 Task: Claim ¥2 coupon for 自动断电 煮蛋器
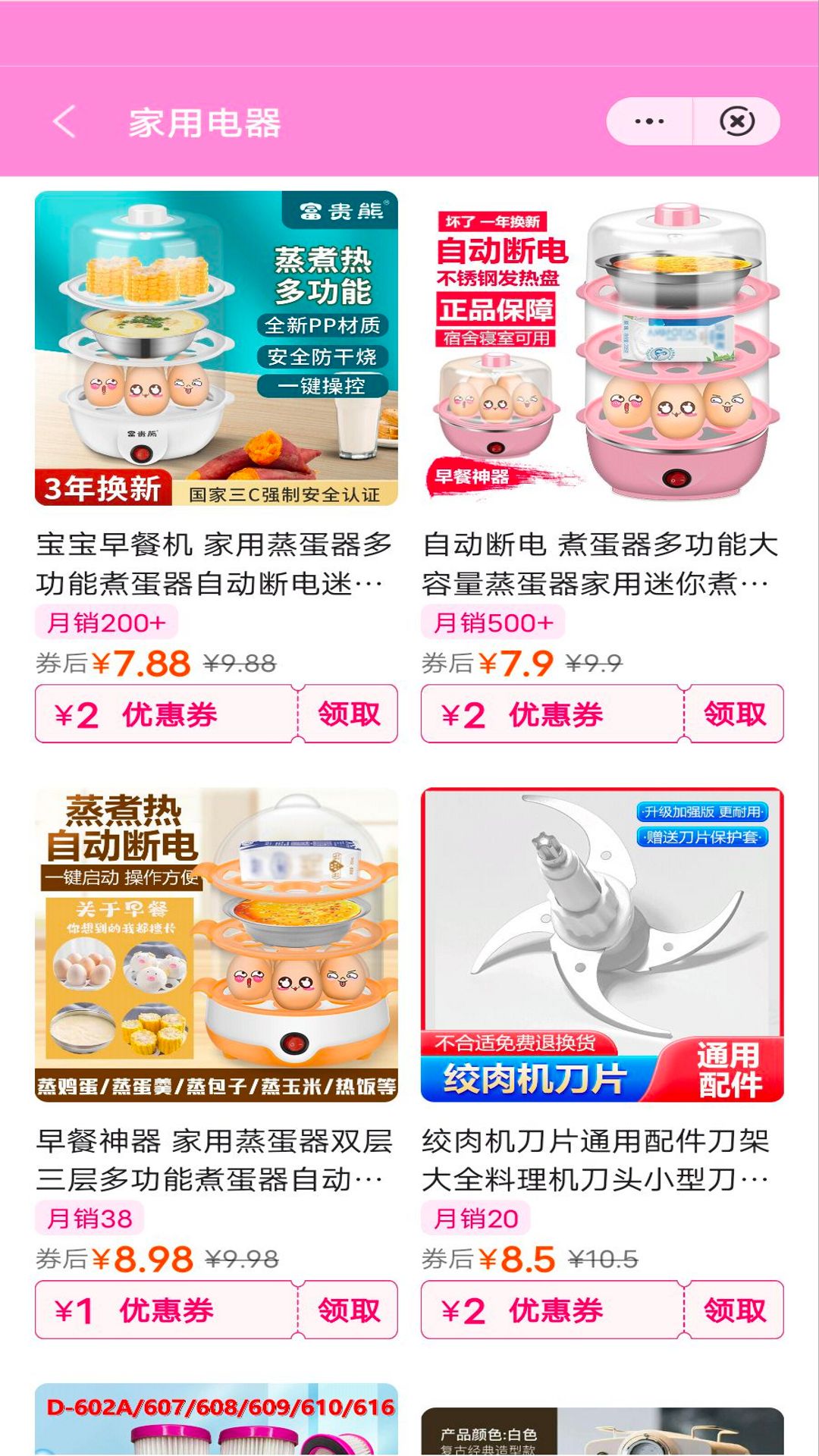point(734,714)
